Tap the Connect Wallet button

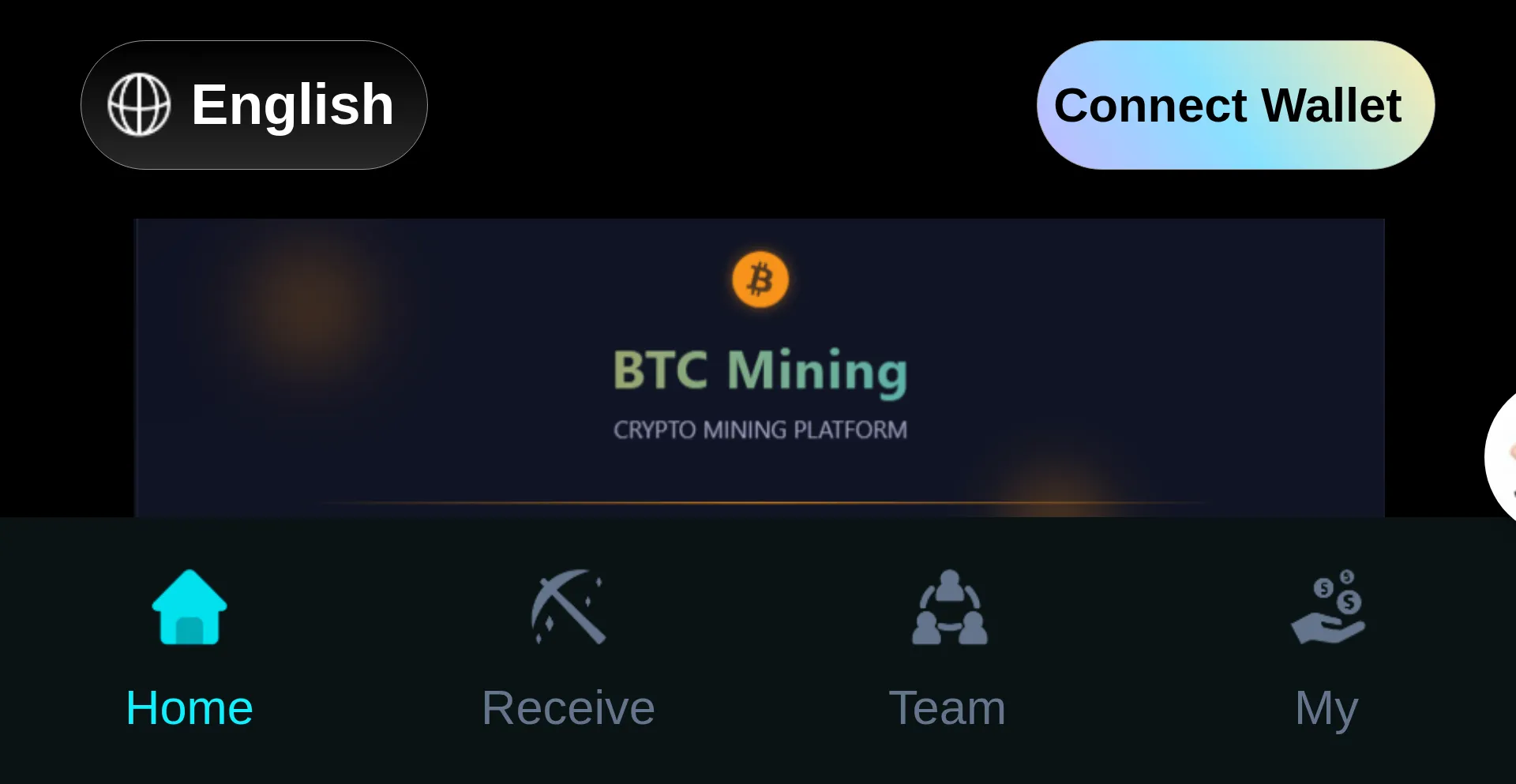click(1235, 105)
